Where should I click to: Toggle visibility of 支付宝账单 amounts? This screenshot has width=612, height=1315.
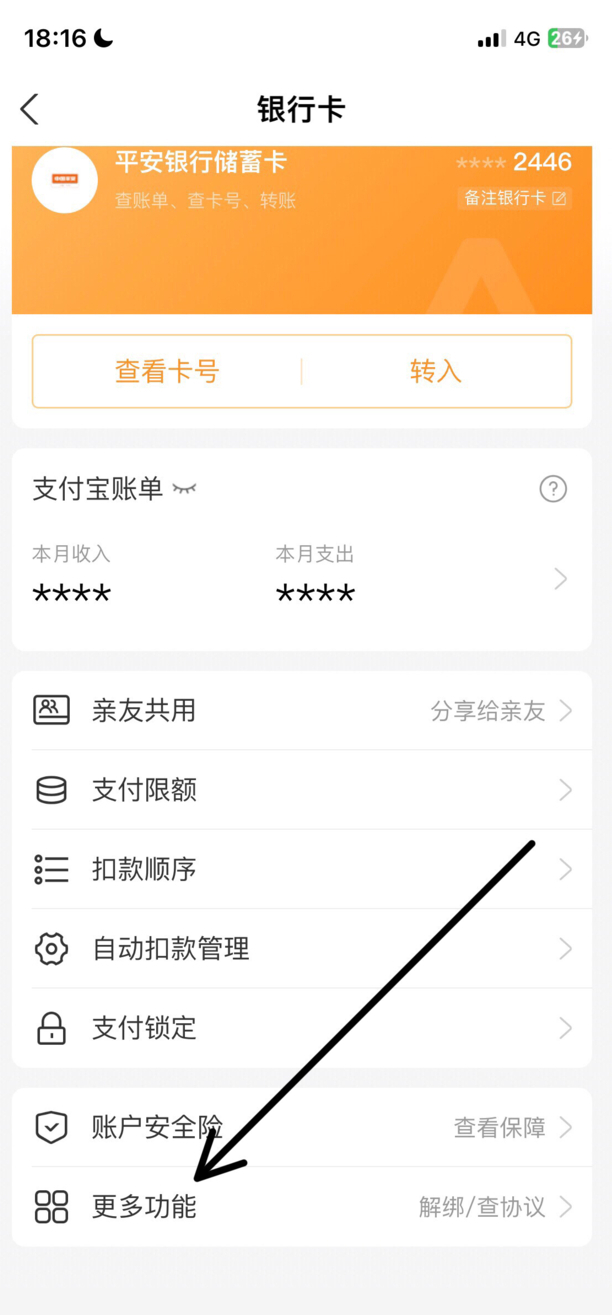[184, 489]
